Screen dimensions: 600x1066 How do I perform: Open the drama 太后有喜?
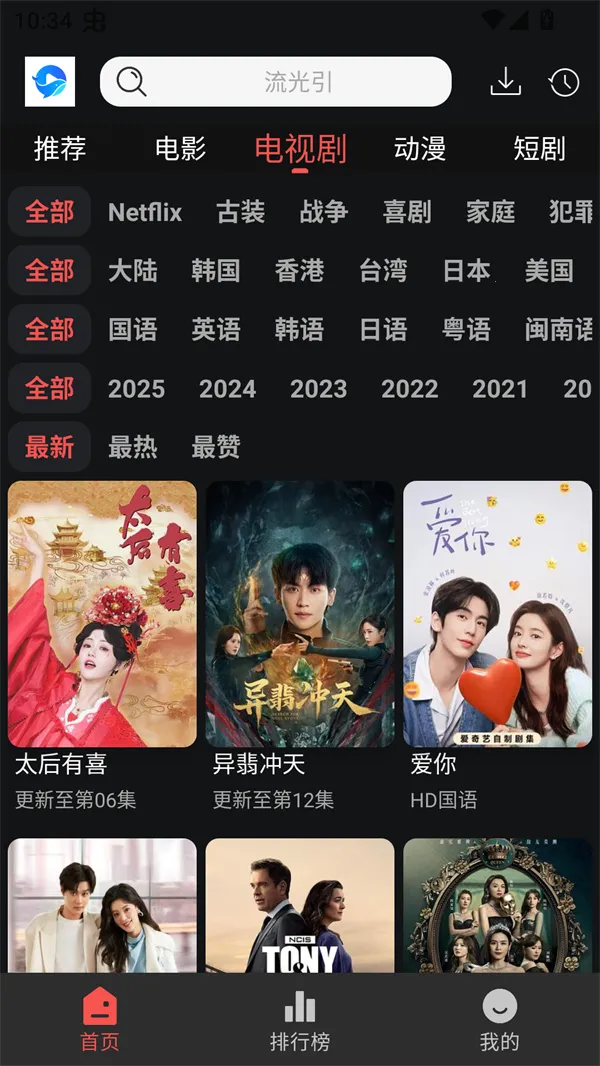click(102, 614)
